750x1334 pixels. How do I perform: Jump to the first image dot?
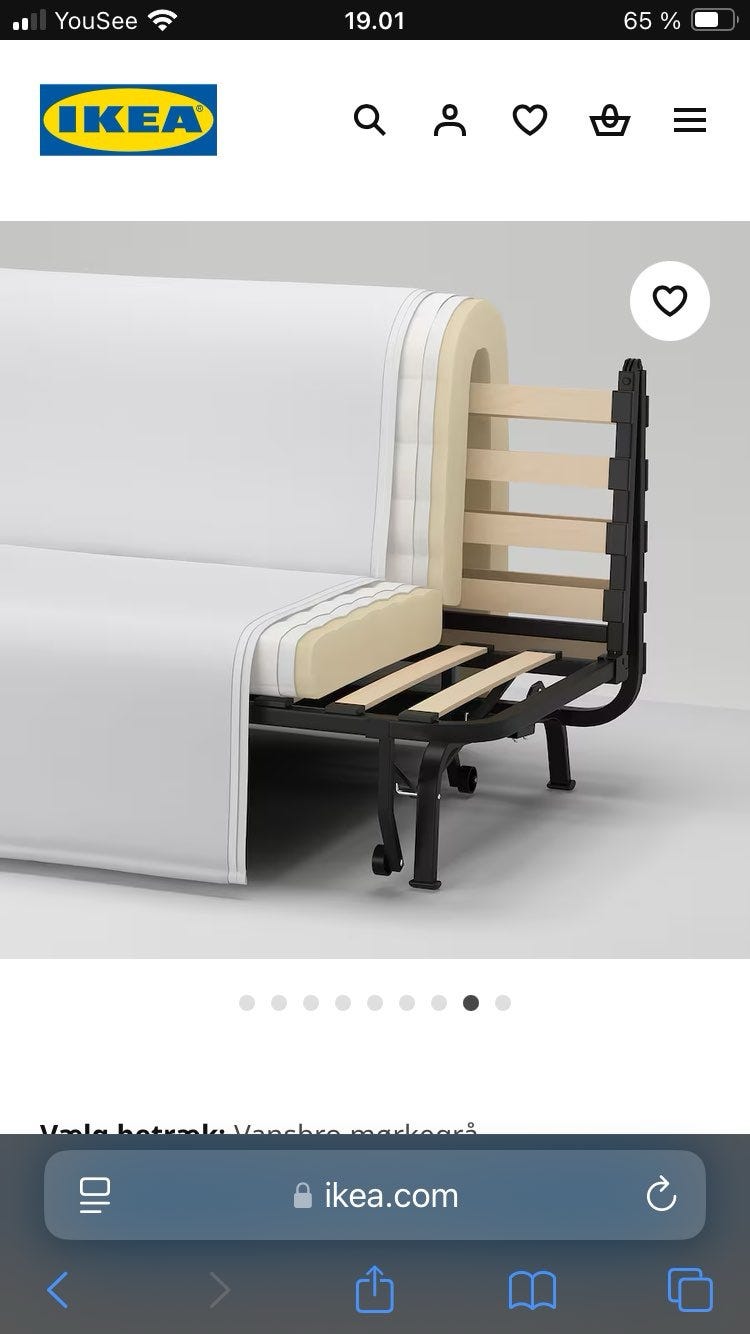point(247,1003)
